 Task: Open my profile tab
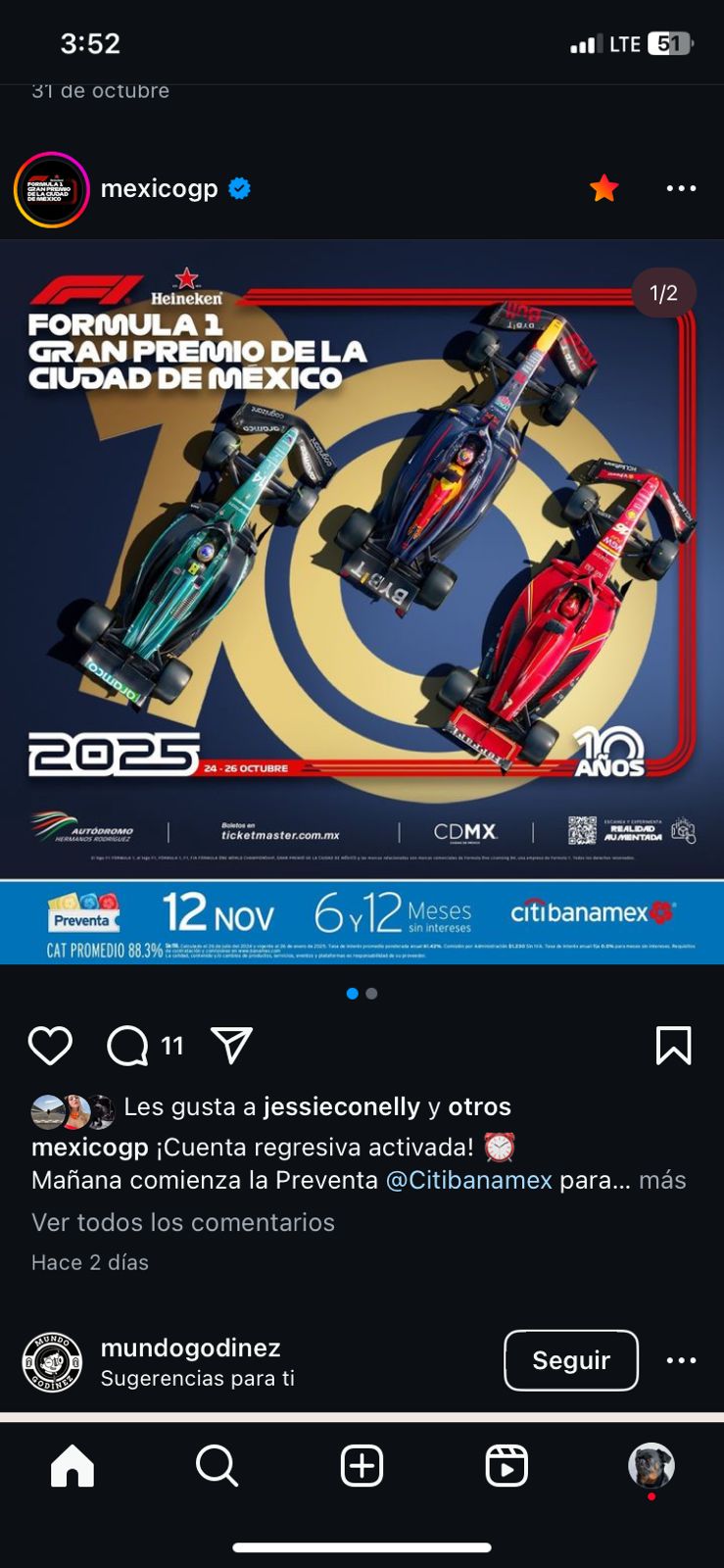[x=652, y=1466]
